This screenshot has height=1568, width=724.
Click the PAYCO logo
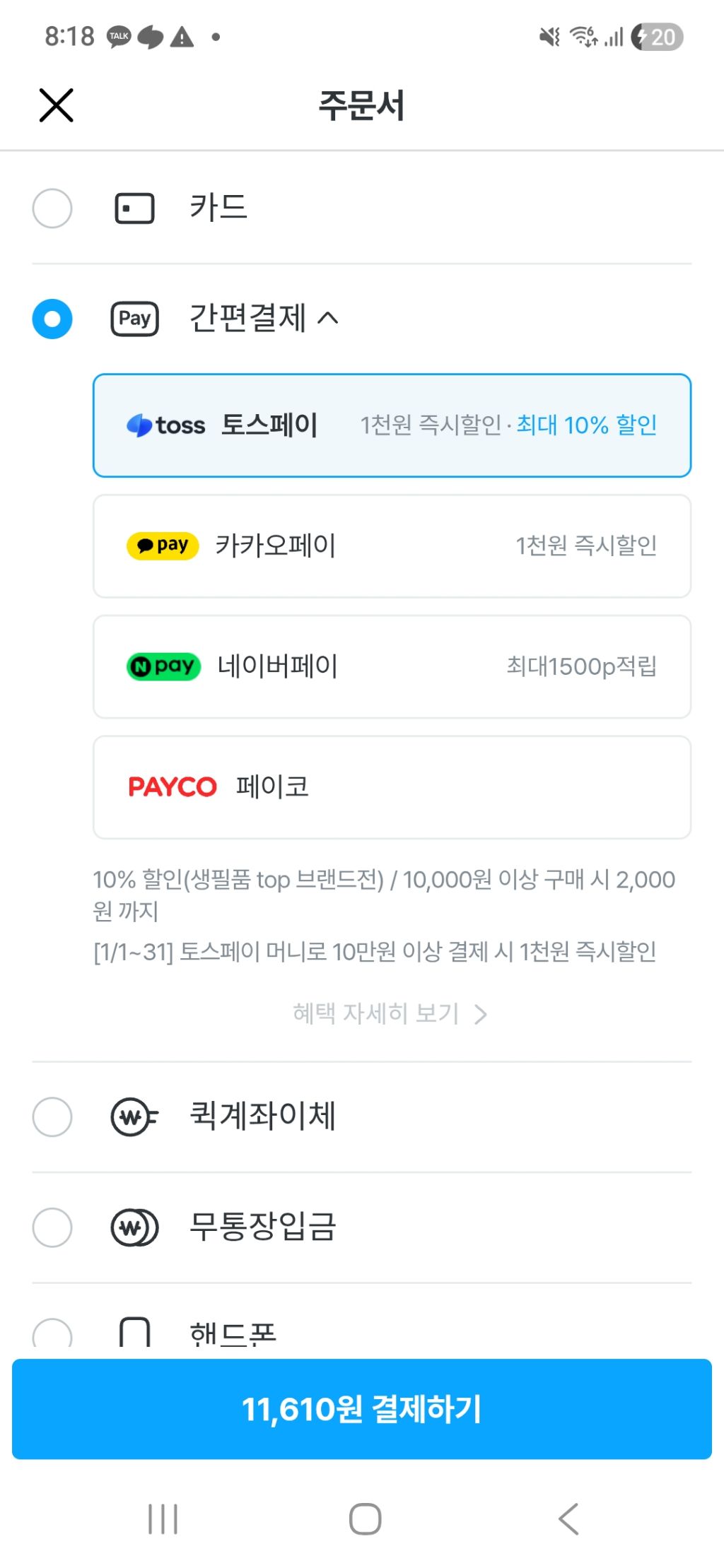point(173,786)
